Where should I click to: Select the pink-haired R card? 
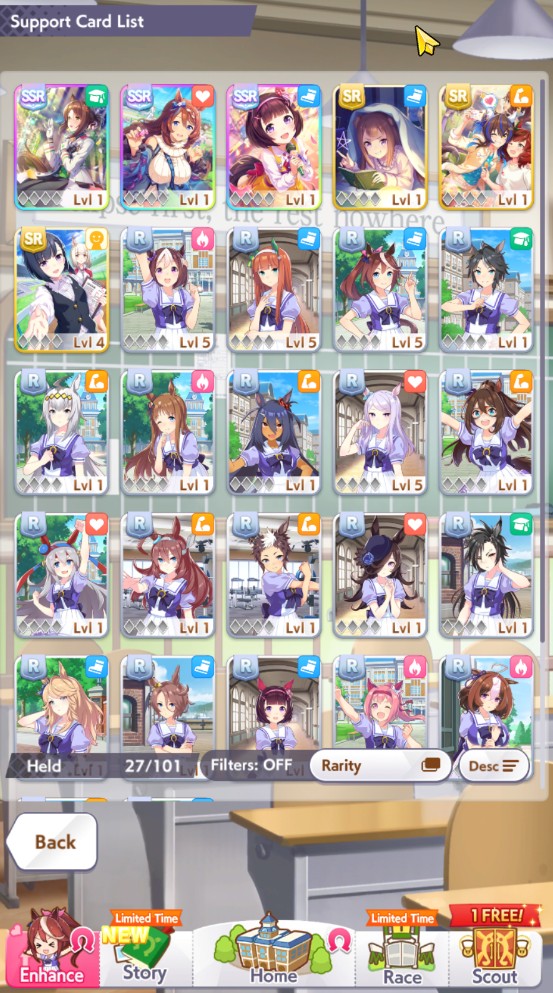380,704
